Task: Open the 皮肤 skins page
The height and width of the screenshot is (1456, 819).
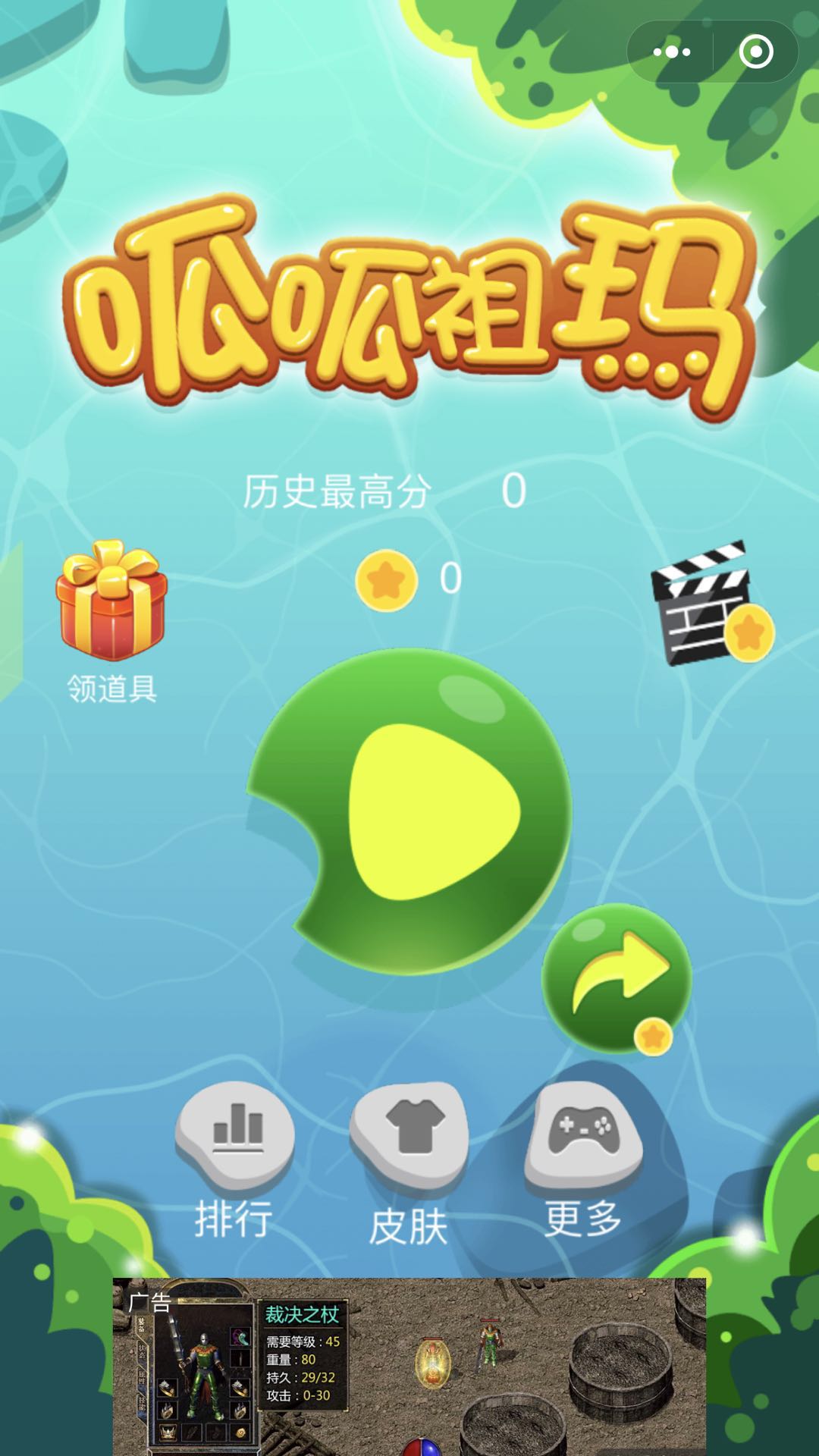Action: (409, 1137)
